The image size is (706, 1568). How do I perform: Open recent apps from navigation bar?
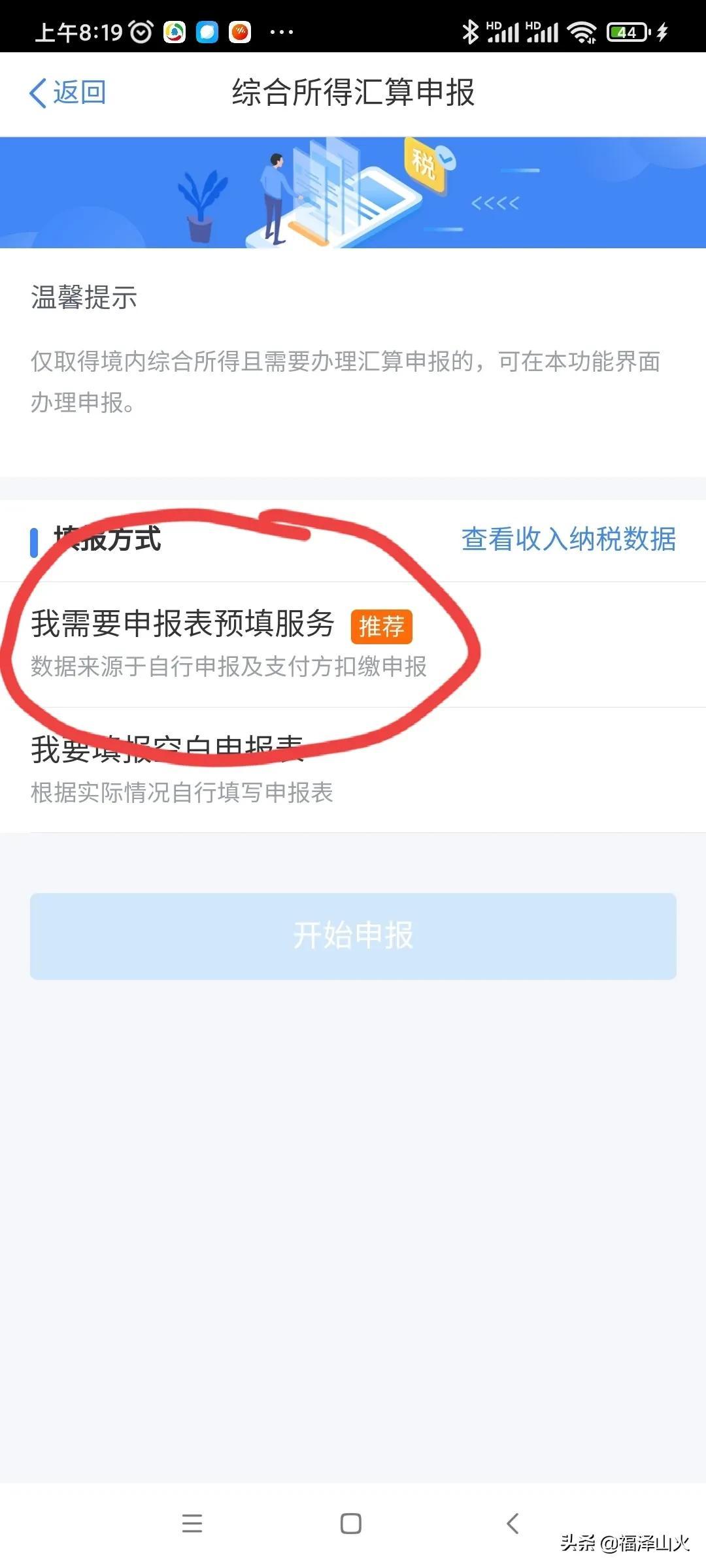[192, 1524]
